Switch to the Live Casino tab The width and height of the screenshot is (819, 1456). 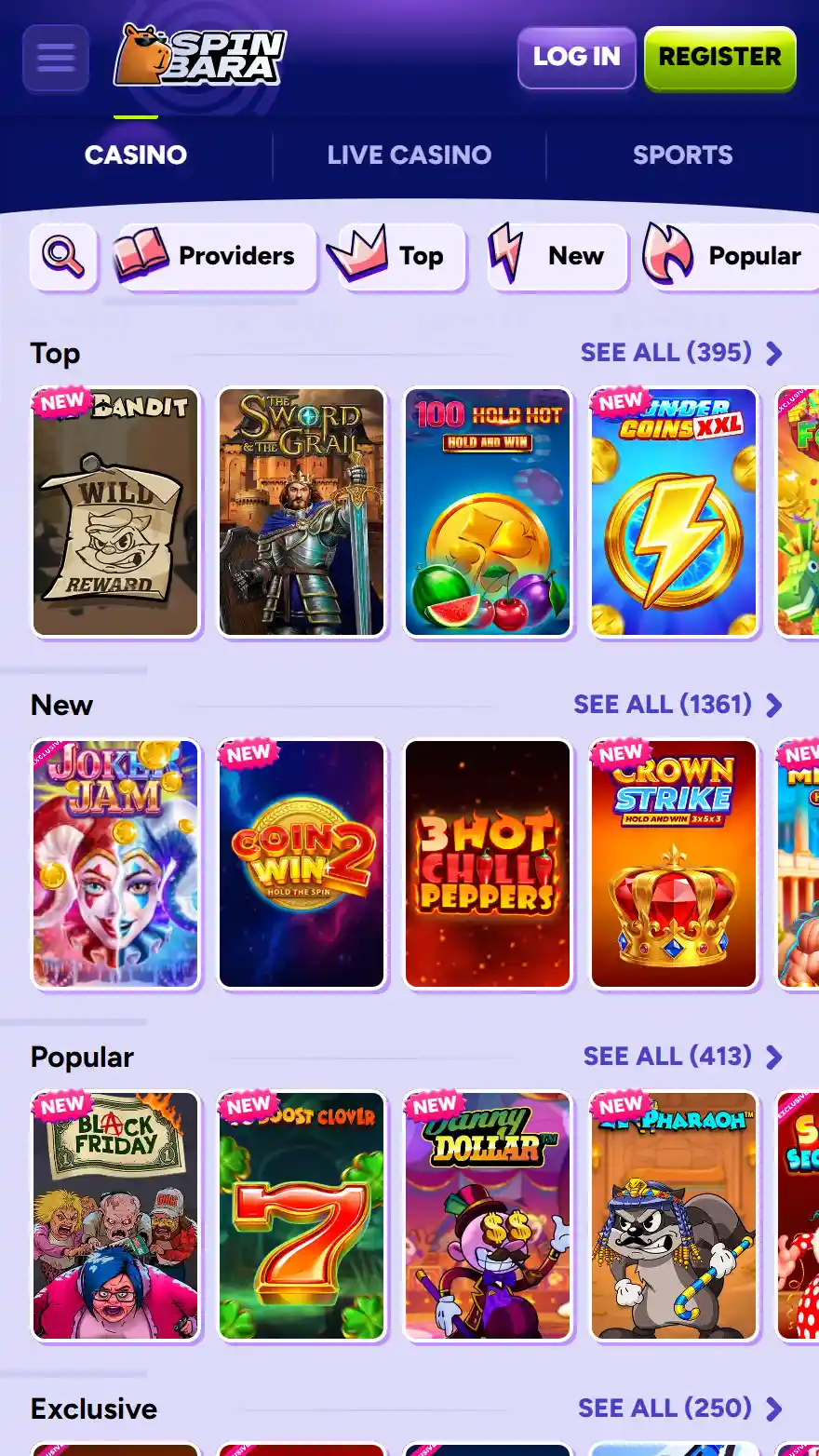409,155
